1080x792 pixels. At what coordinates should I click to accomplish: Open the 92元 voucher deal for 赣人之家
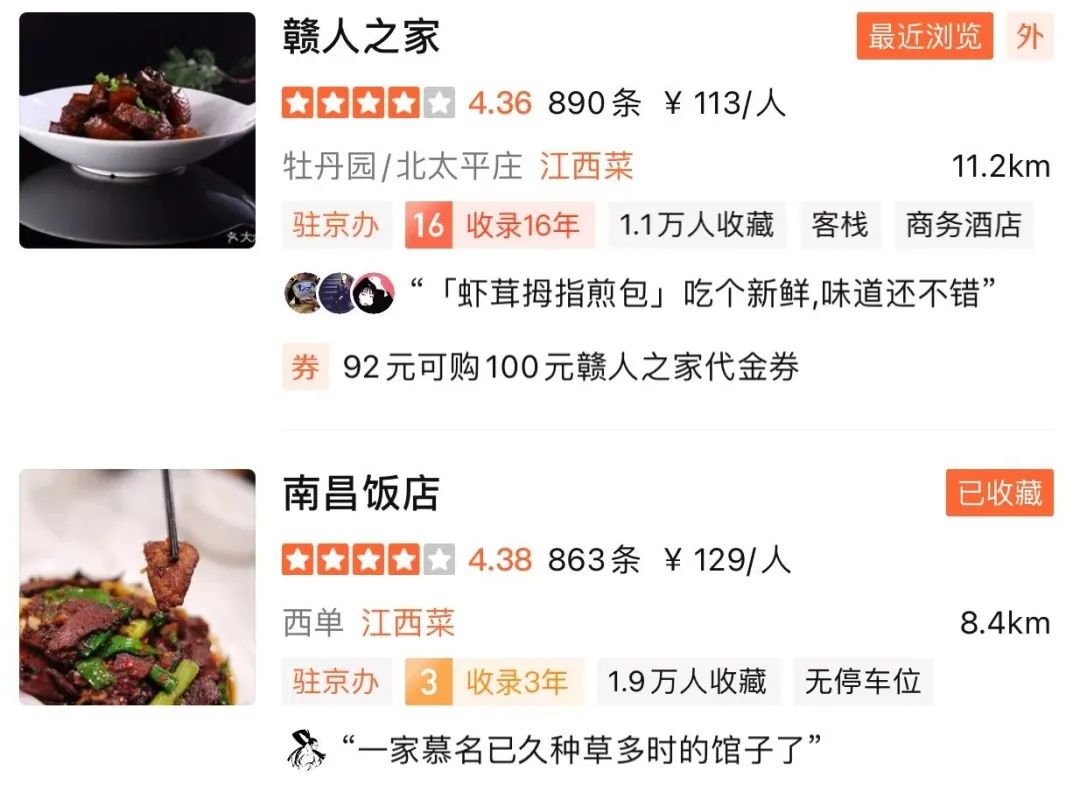pos(570,367)
